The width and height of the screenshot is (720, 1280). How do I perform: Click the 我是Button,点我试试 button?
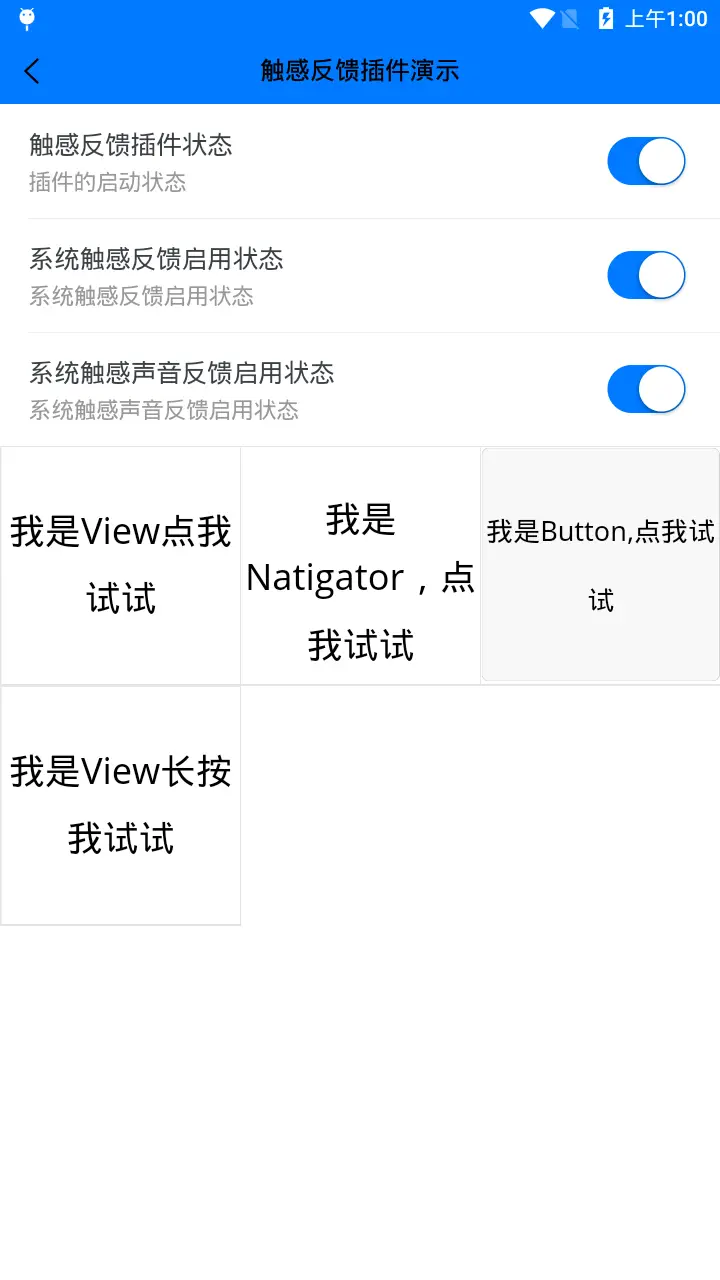[x=600, y=565]
